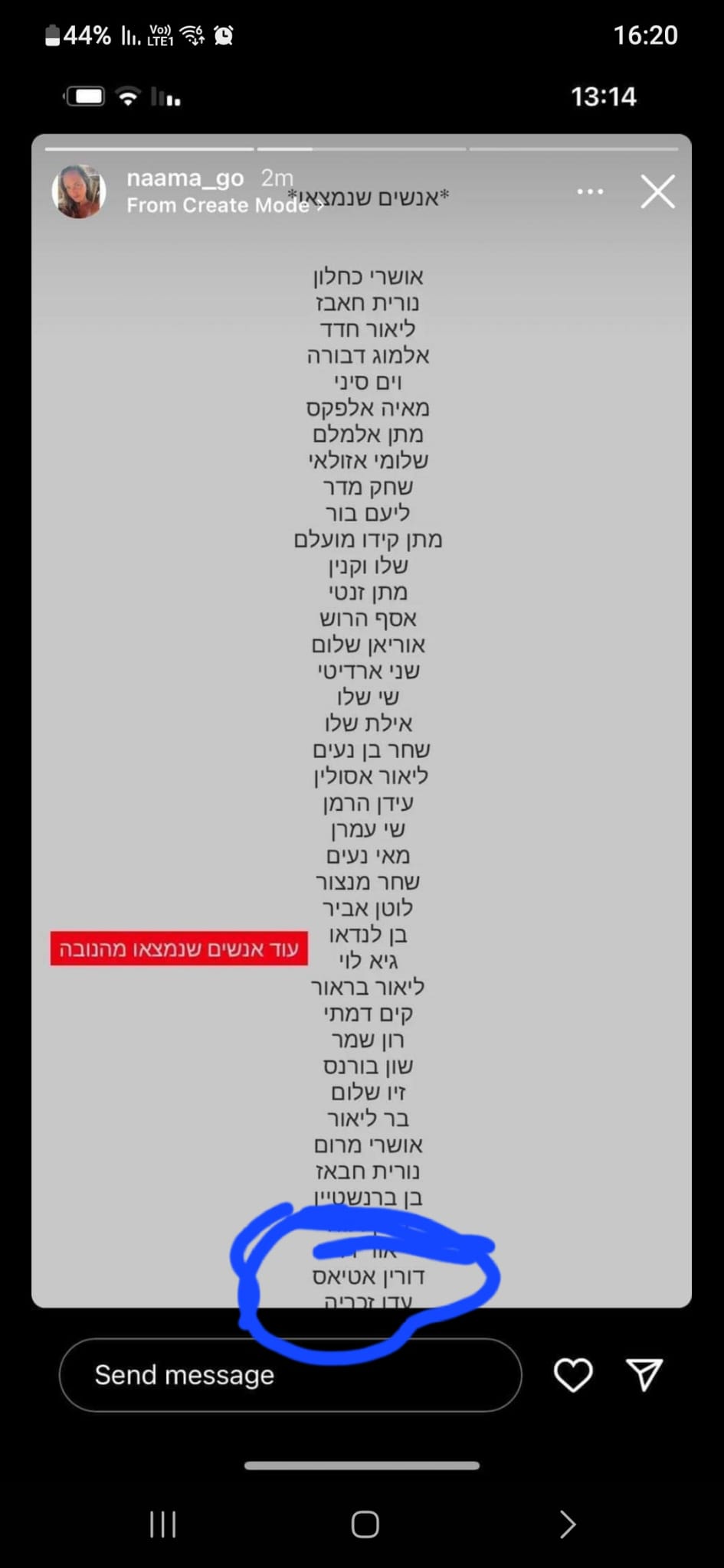Screen dimensions: 724x1568
Task: Tap the Send message field
Action: 290,1374
